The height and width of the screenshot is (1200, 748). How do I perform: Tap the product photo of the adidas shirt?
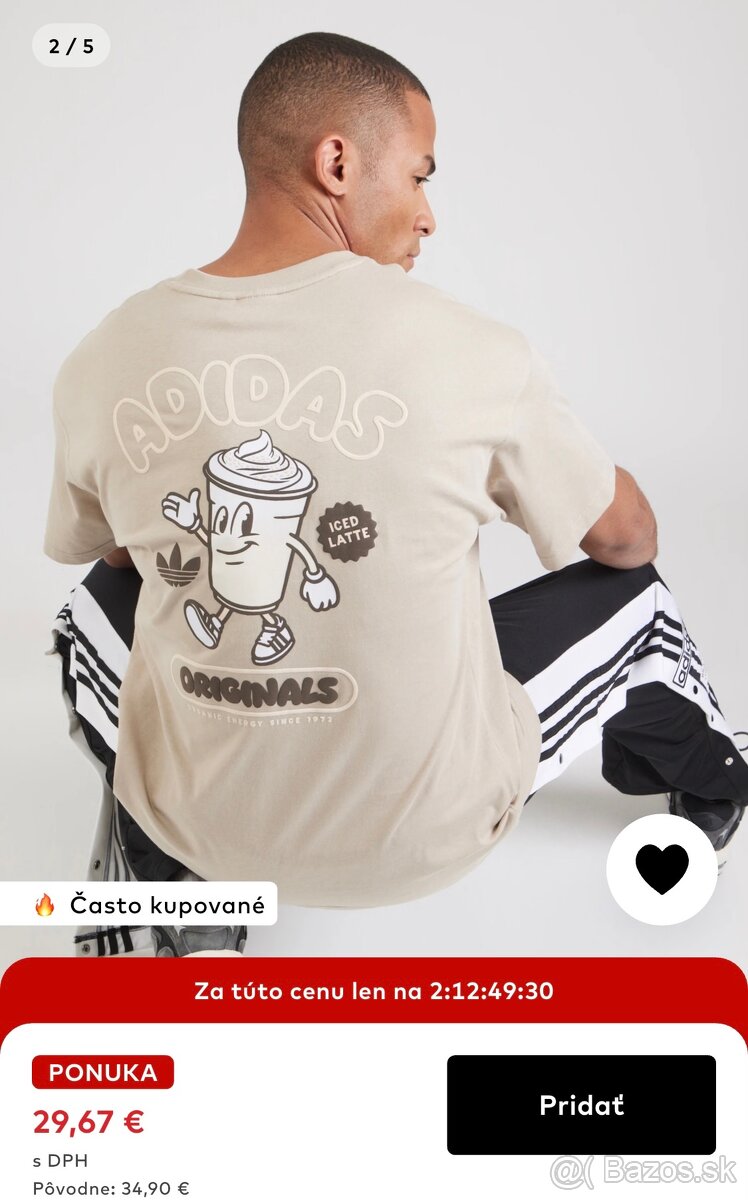point(300,500)
